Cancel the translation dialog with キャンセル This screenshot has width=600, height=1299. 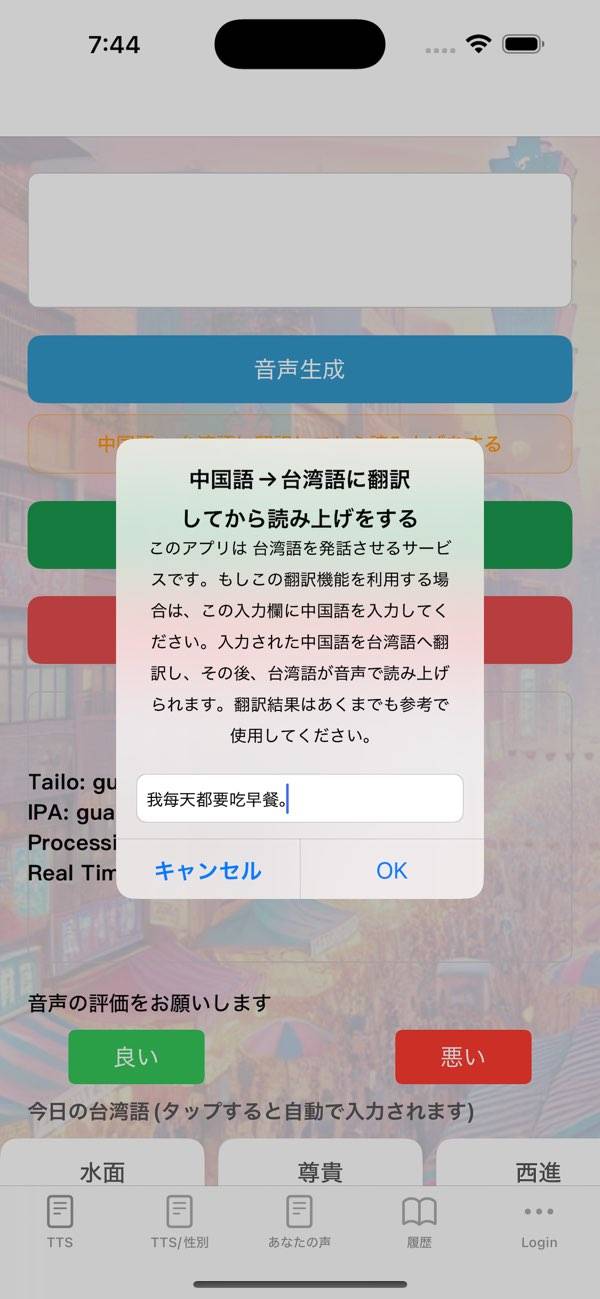pyautogui.click(x=208, y=870)
